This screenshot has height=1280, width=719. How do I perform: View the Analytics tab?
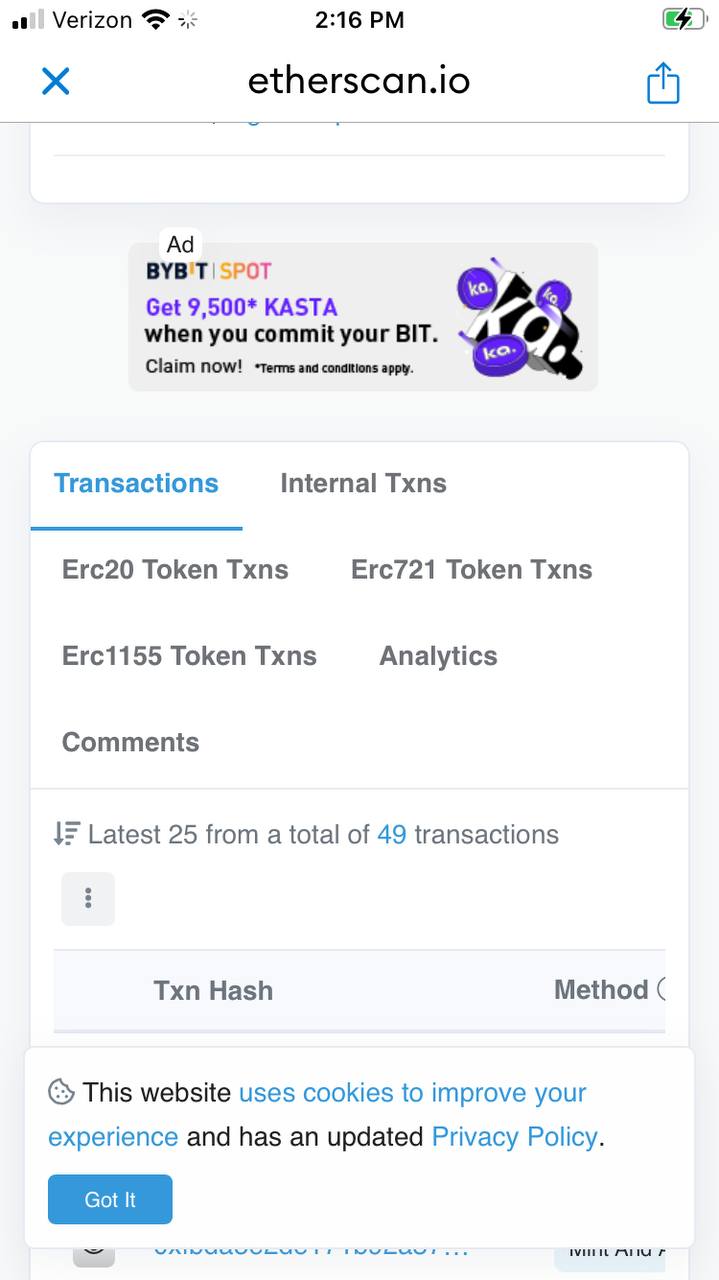(x=438, y=656)
